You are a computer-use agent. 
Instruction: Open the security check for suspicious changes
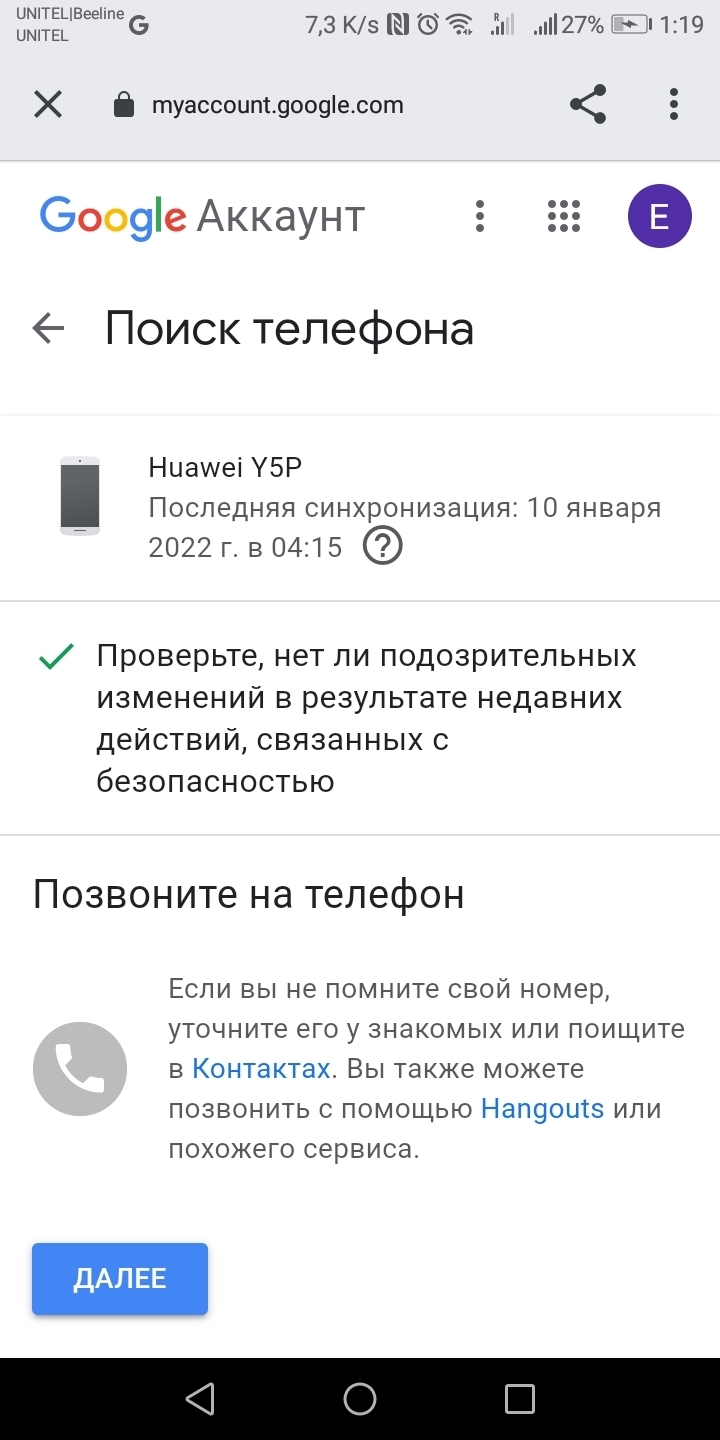[360, 718]
